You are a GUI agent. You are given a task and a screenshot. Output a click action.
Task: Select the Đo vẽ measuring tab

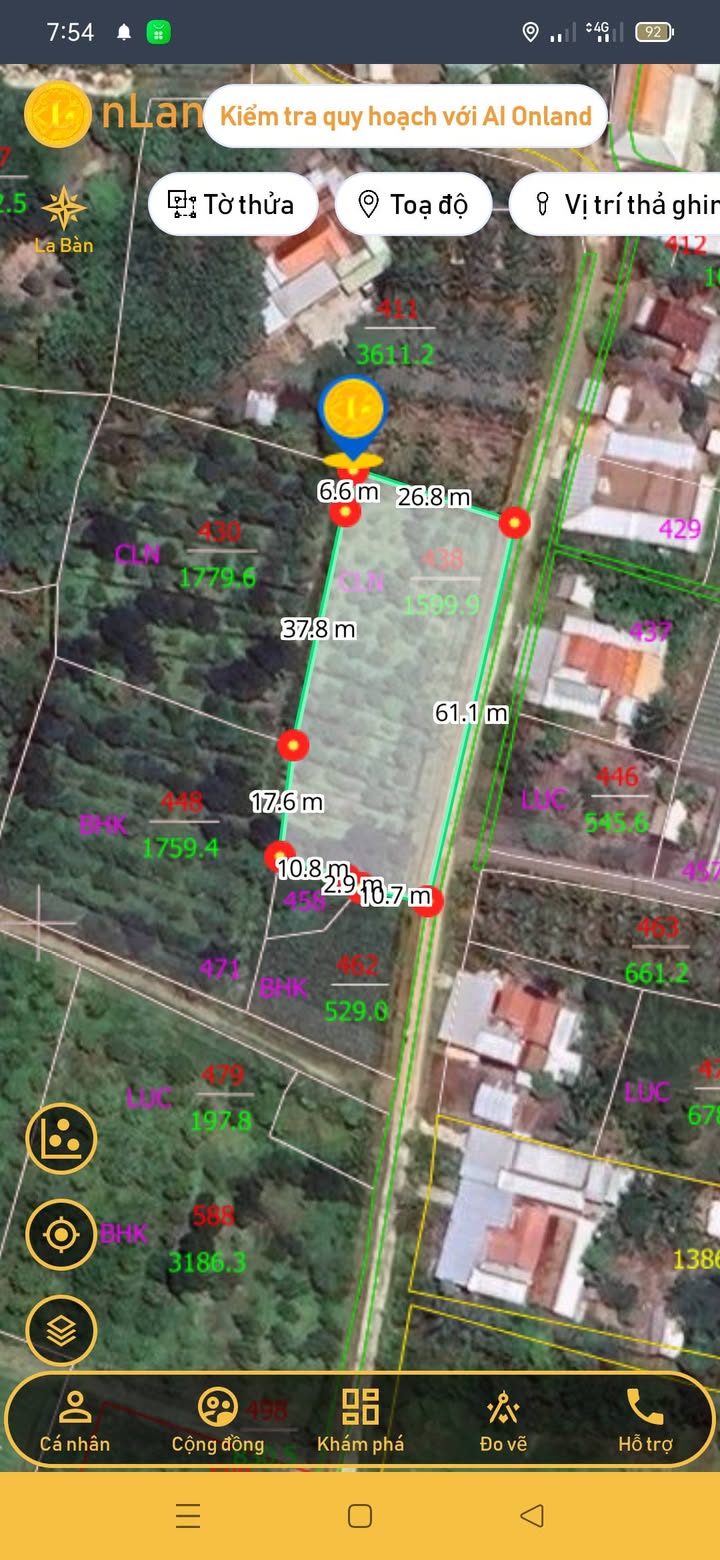pos(503,1420)
